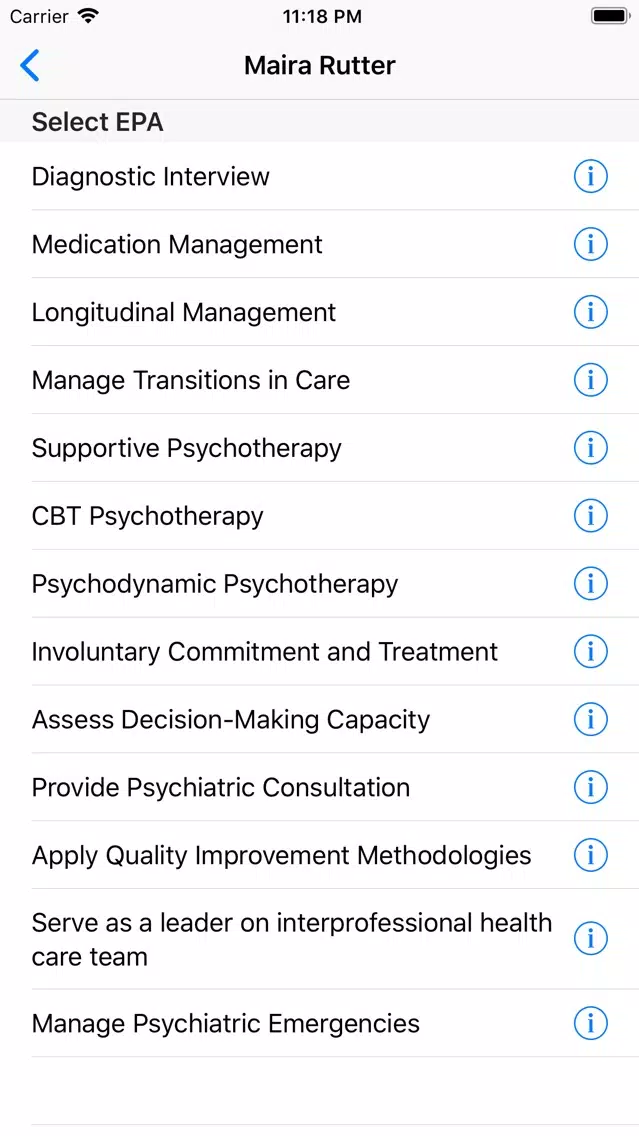Open info for Diagnostic Interview
Screen dimensions: 639x1136
tap(590, 177)
